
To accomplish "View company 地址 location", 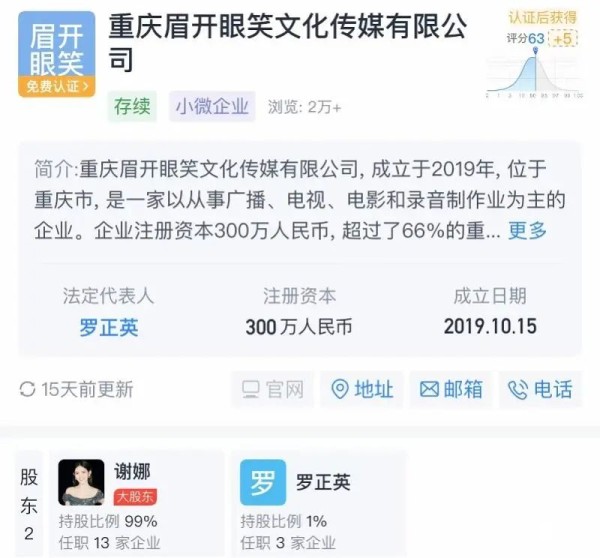I will pos(362,390).
